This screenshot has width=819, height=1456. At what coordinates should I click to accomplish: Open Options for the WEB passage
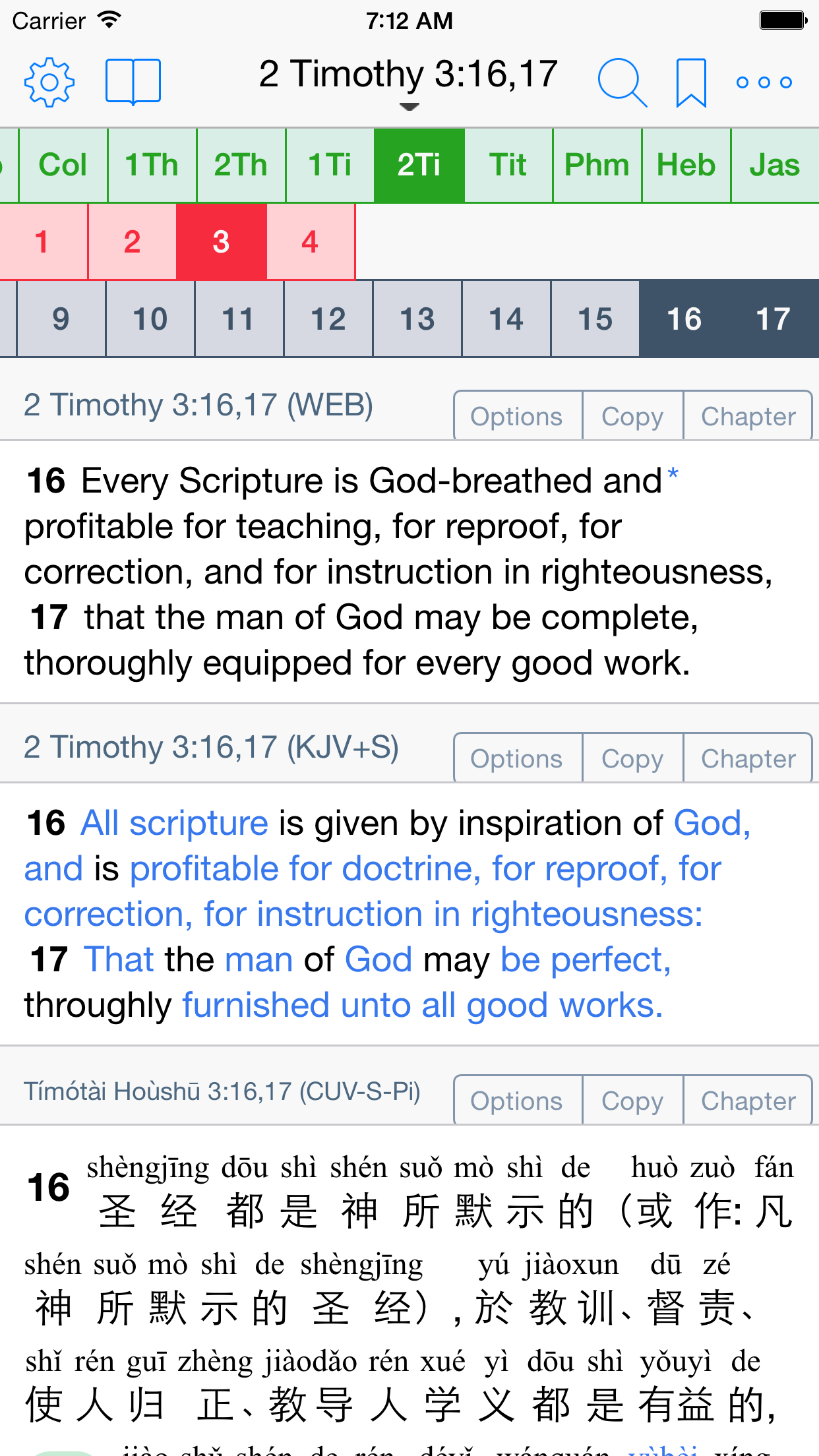point(517,416)
